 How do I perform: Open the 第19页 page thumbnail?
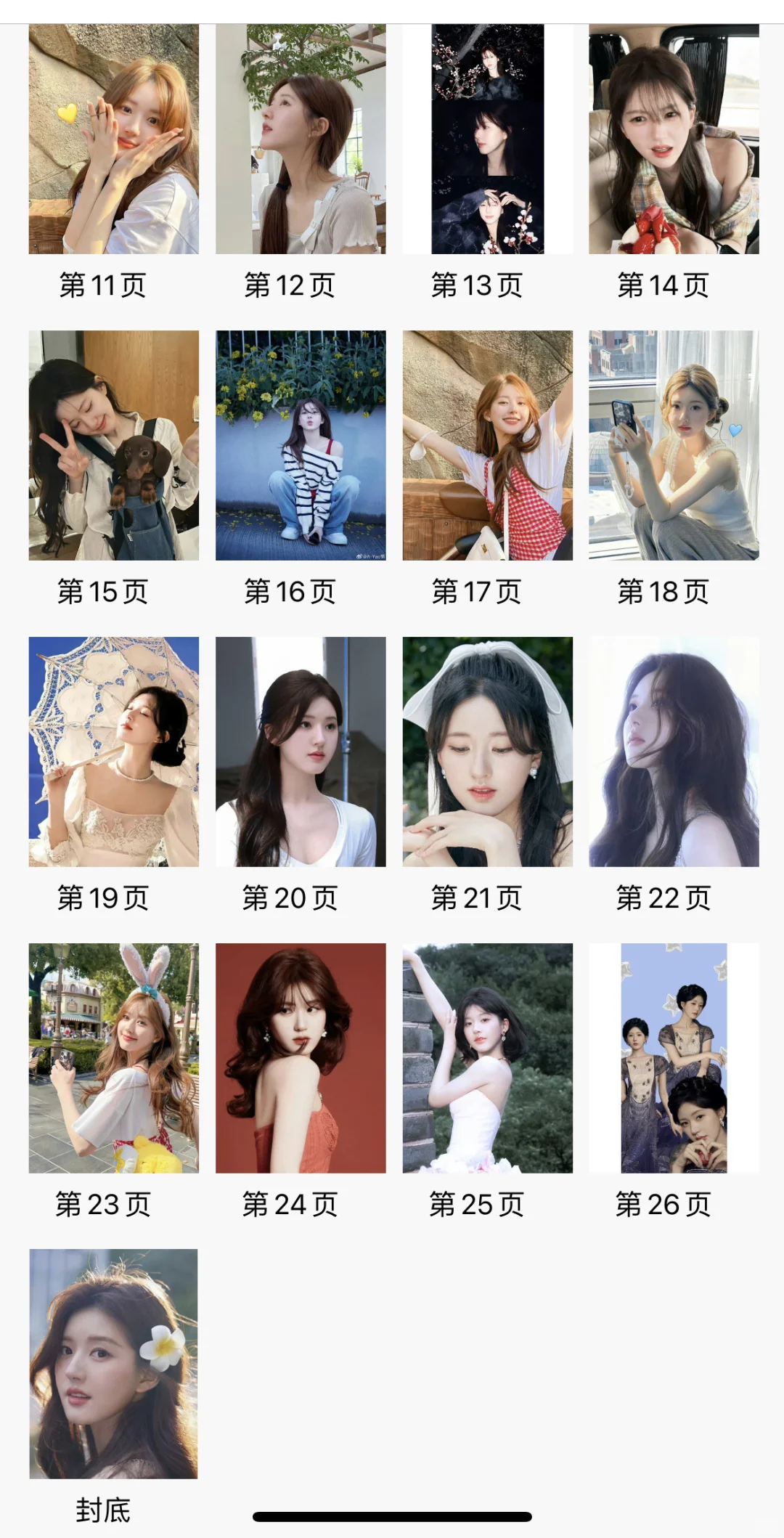click(x=113, y=752)
